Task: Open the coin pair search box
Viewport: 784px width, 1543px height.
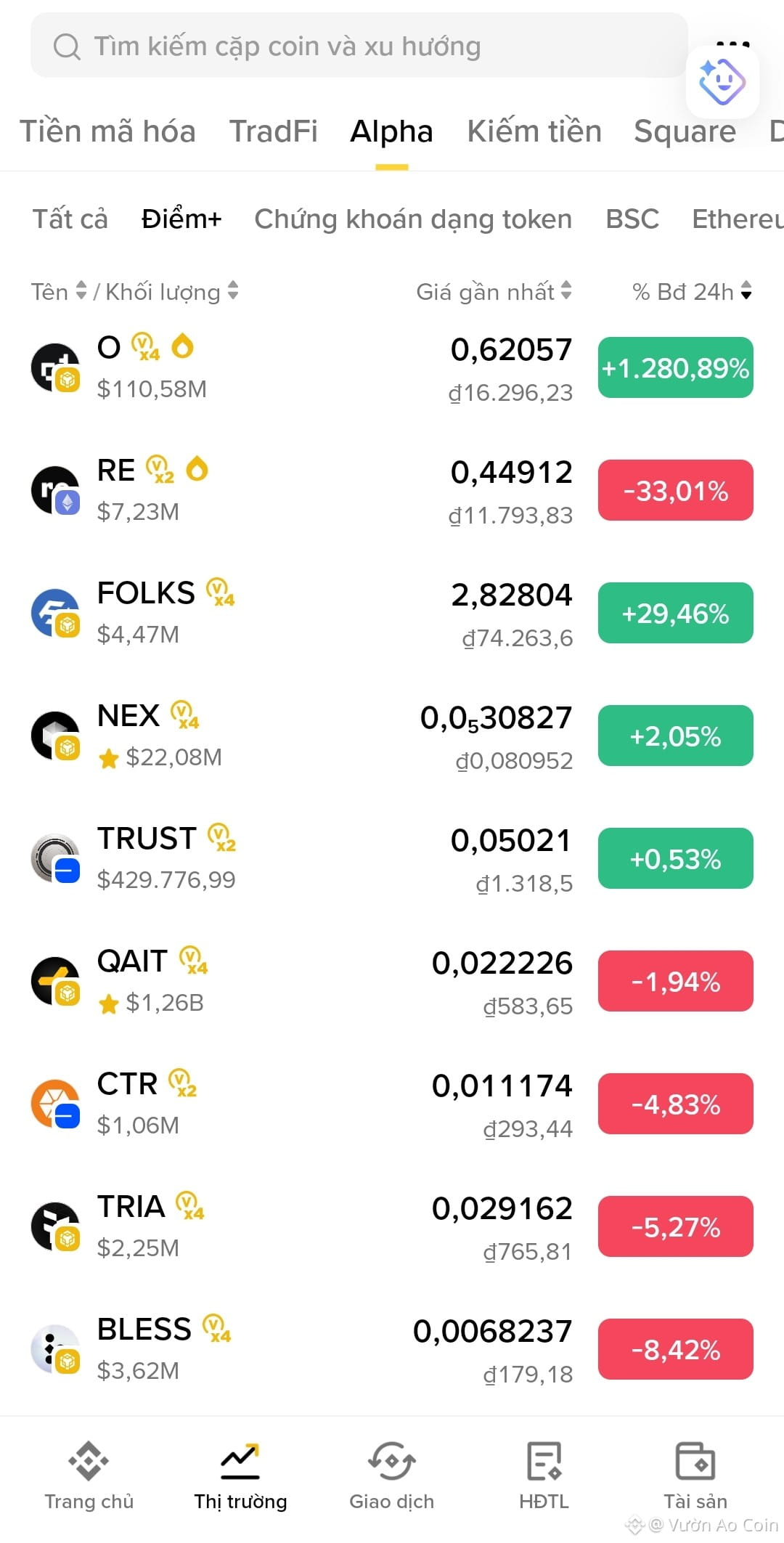Action: [x=359, y=45]
